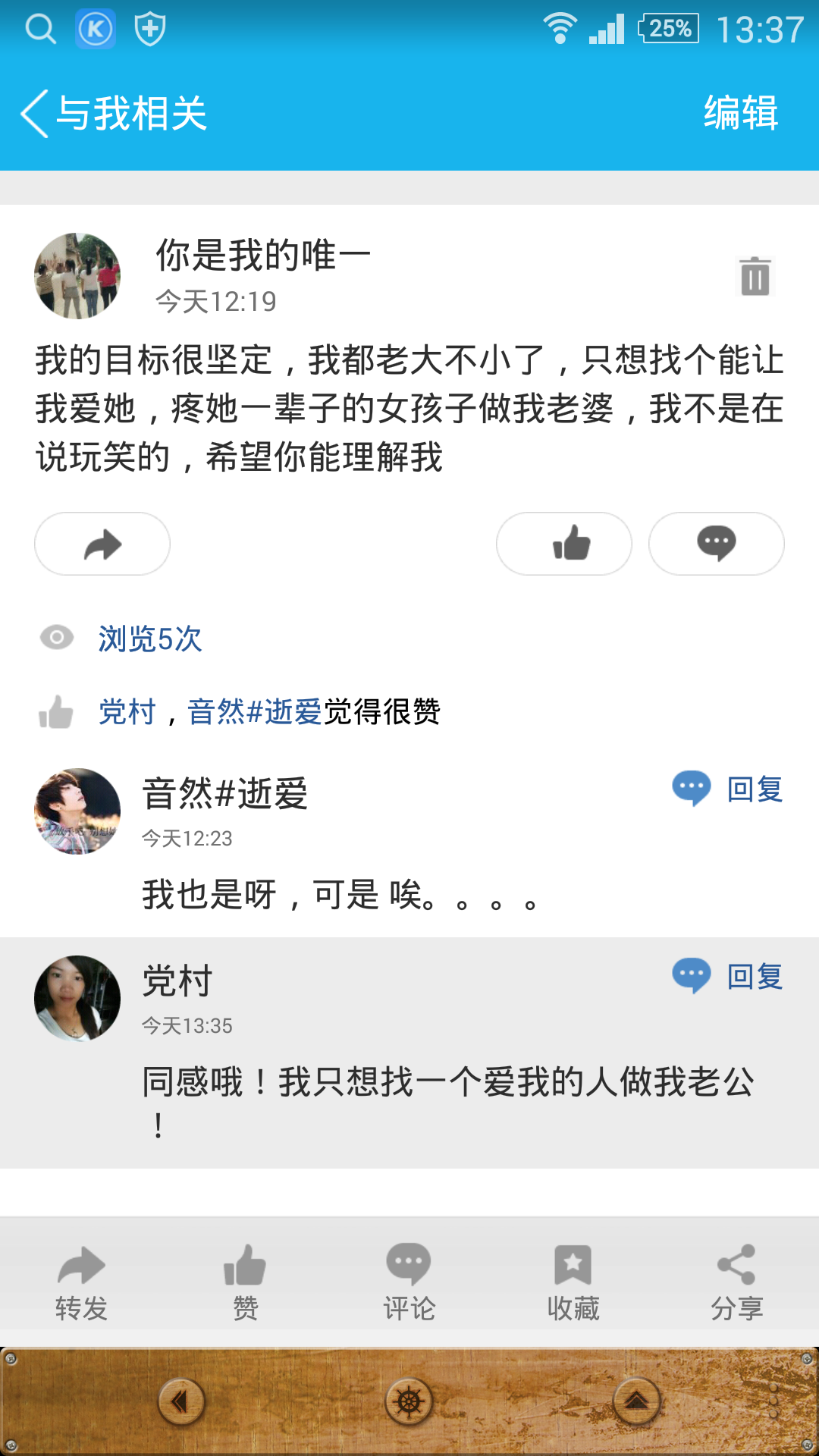The height and width of the screenshot is (1456, 819).
Task: Open 音然#逝爱 in the likes list
Action: pos(255,712)
